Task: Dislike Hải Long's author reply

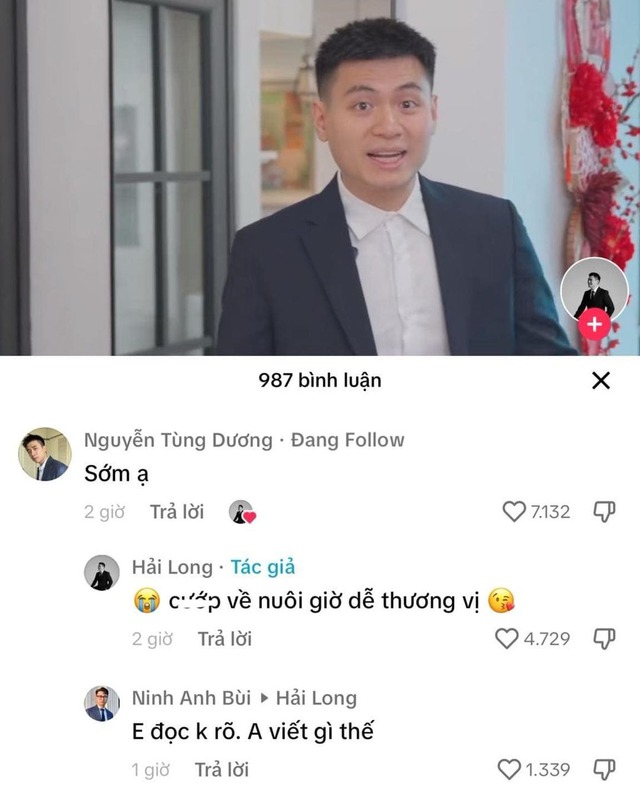Action: [603, 638]
